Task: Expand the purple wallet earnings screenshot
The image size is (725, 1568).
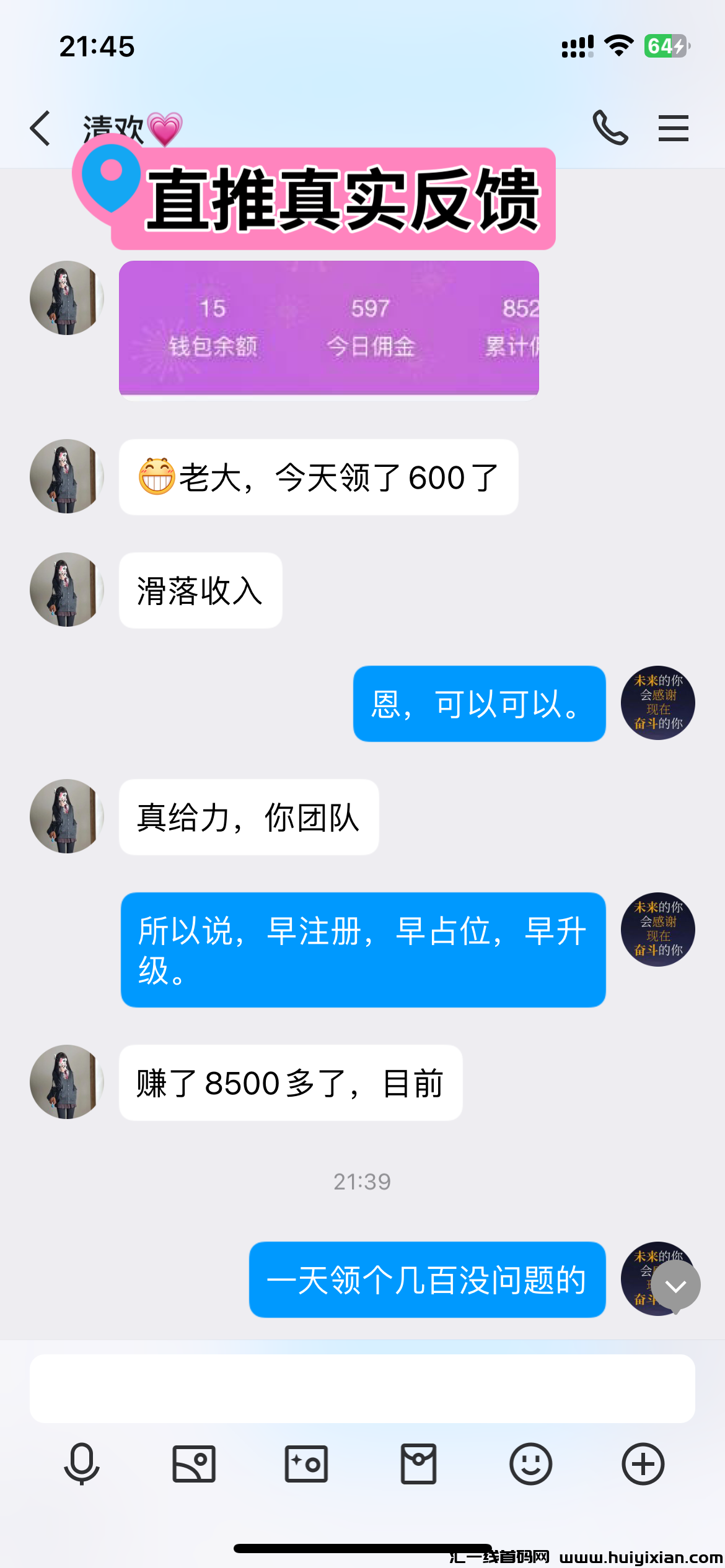Action: (328, 328)
